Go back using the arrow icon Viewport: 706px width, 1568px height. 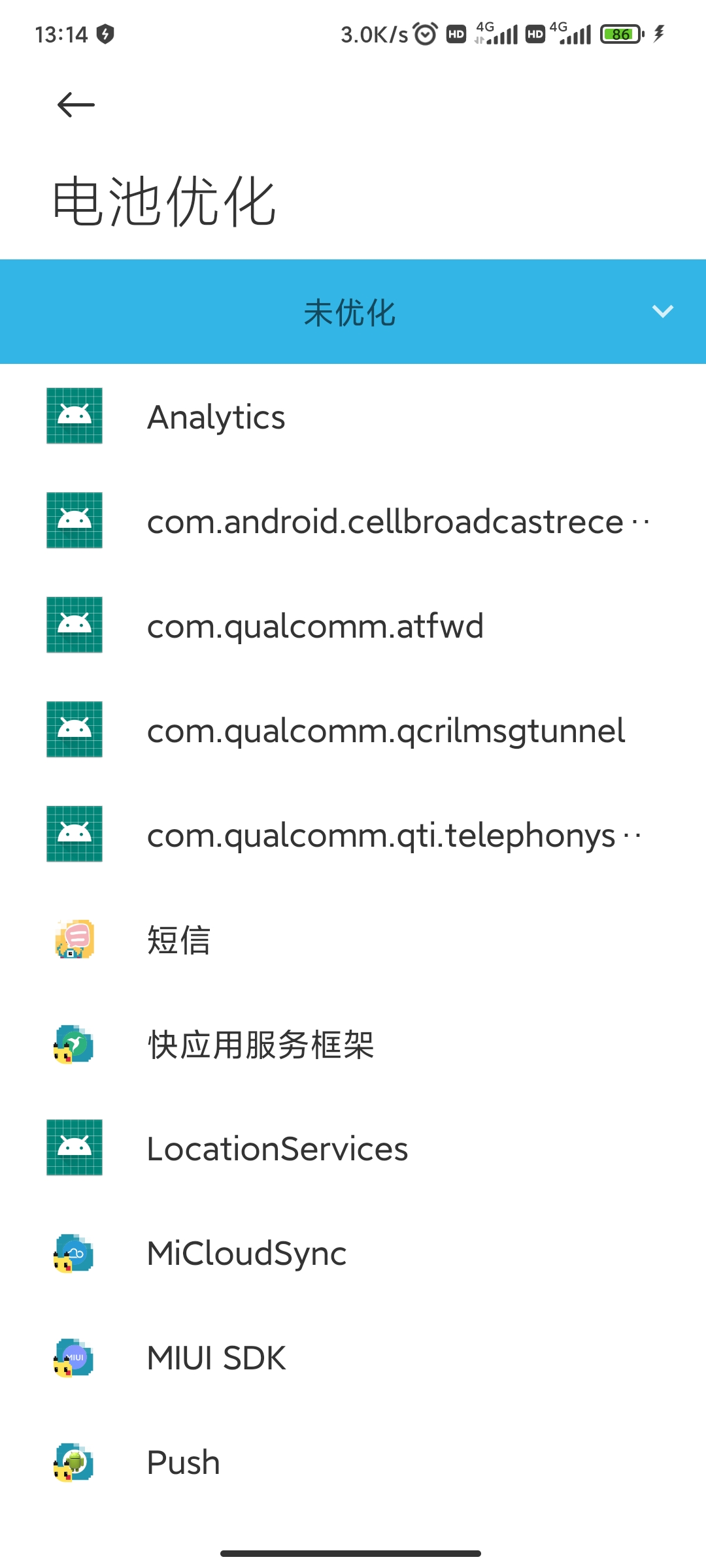(76, 105)
